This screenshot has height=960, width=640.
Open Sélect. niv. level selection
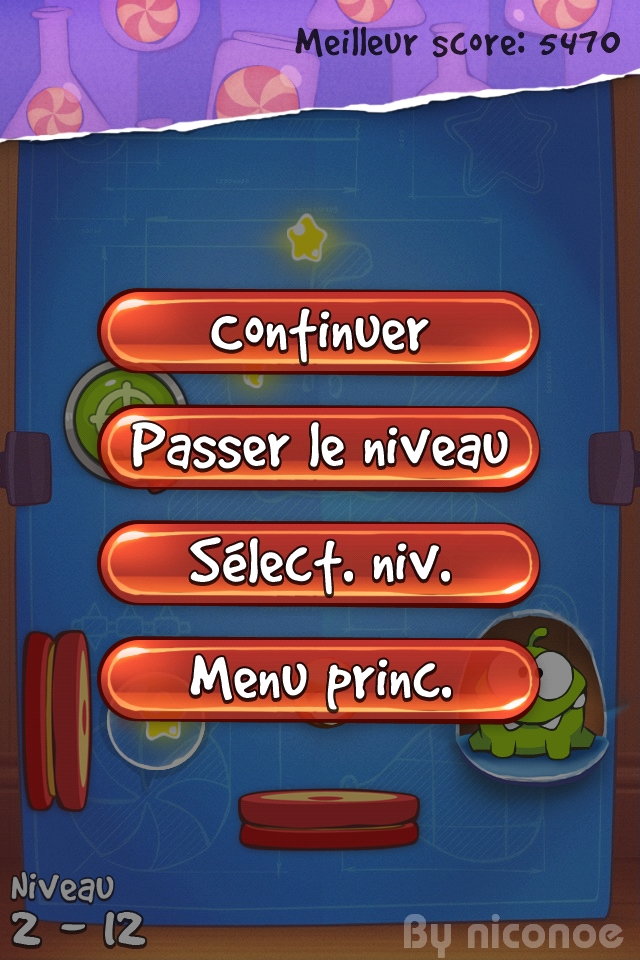319,564
